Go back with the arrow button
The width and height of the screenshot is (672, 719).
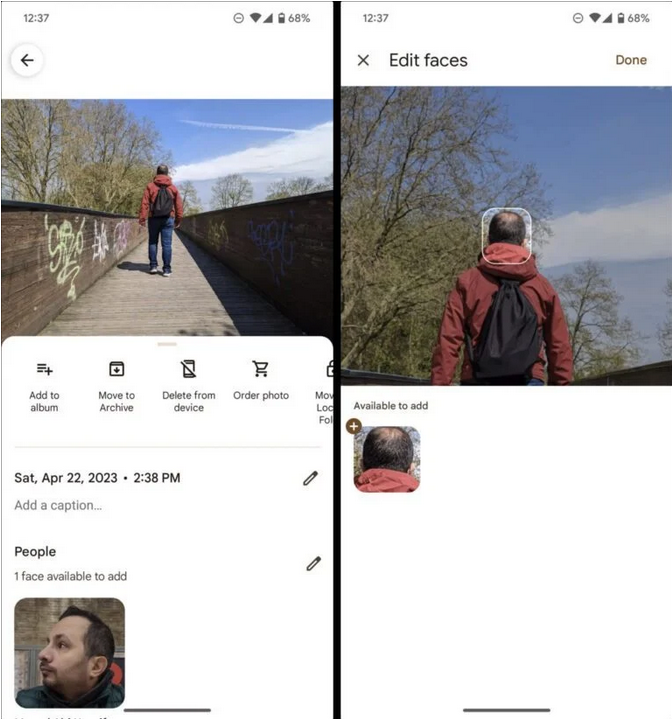point(27,61)
